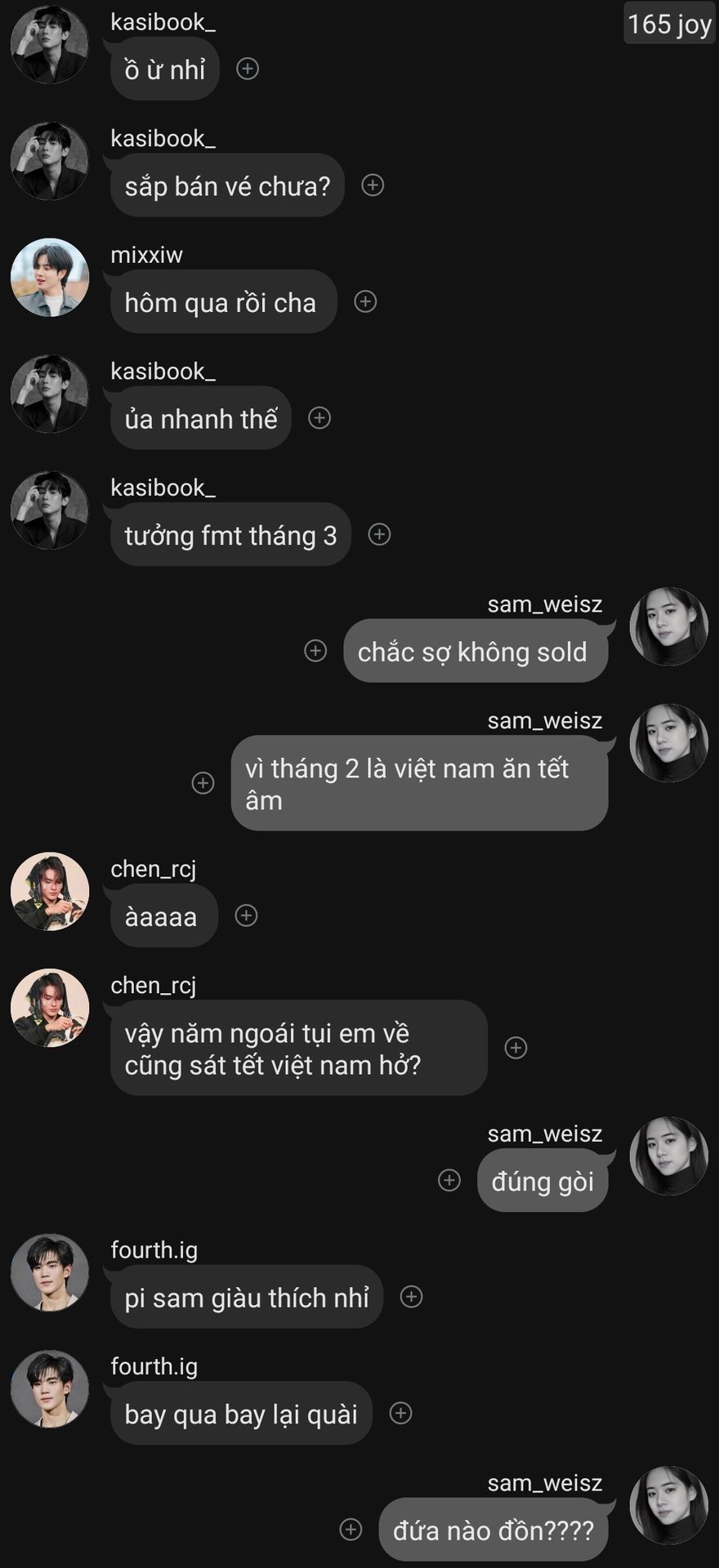Image resolution: width=719 pixels, height=1568 pixels.
Task: View kasibook_'s avatar beside "ồ ừ nhỉ"
Action: click(x=50, y=45)
